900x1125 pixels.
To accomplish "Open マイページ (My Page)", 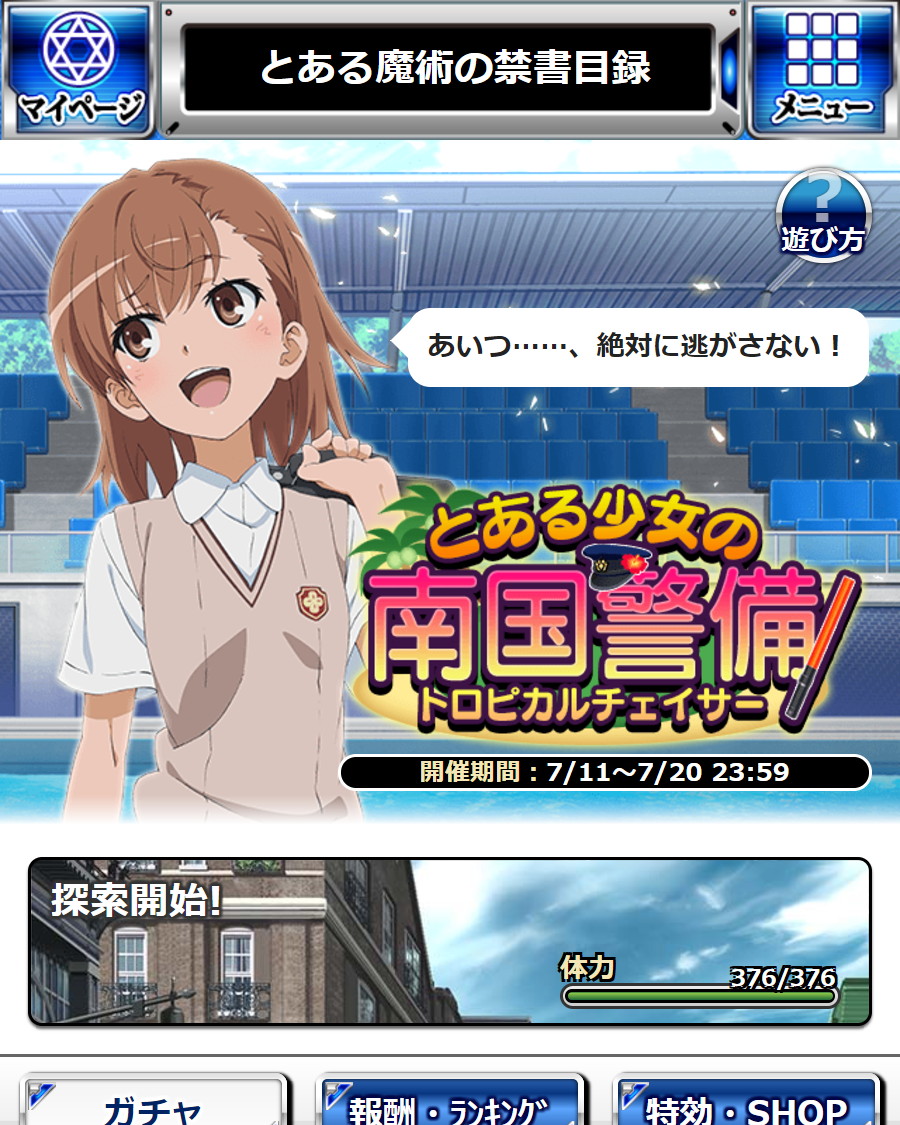I will 78,70.
